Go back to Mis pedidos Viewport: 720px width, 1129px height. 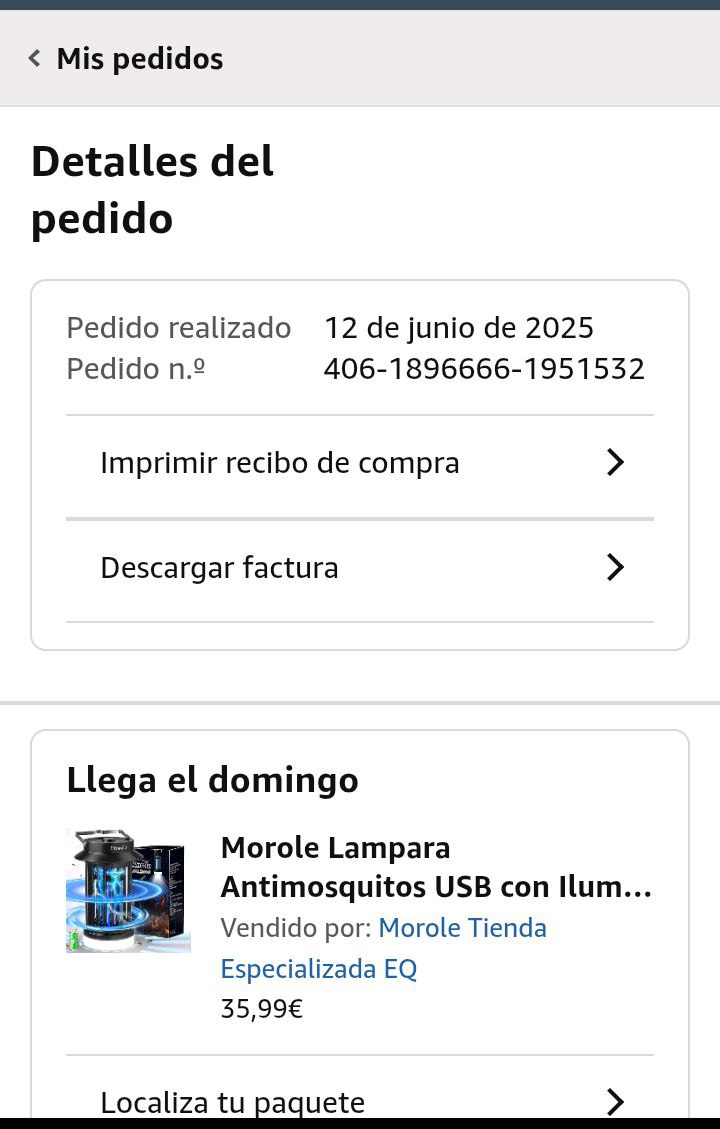click(126, 59)
